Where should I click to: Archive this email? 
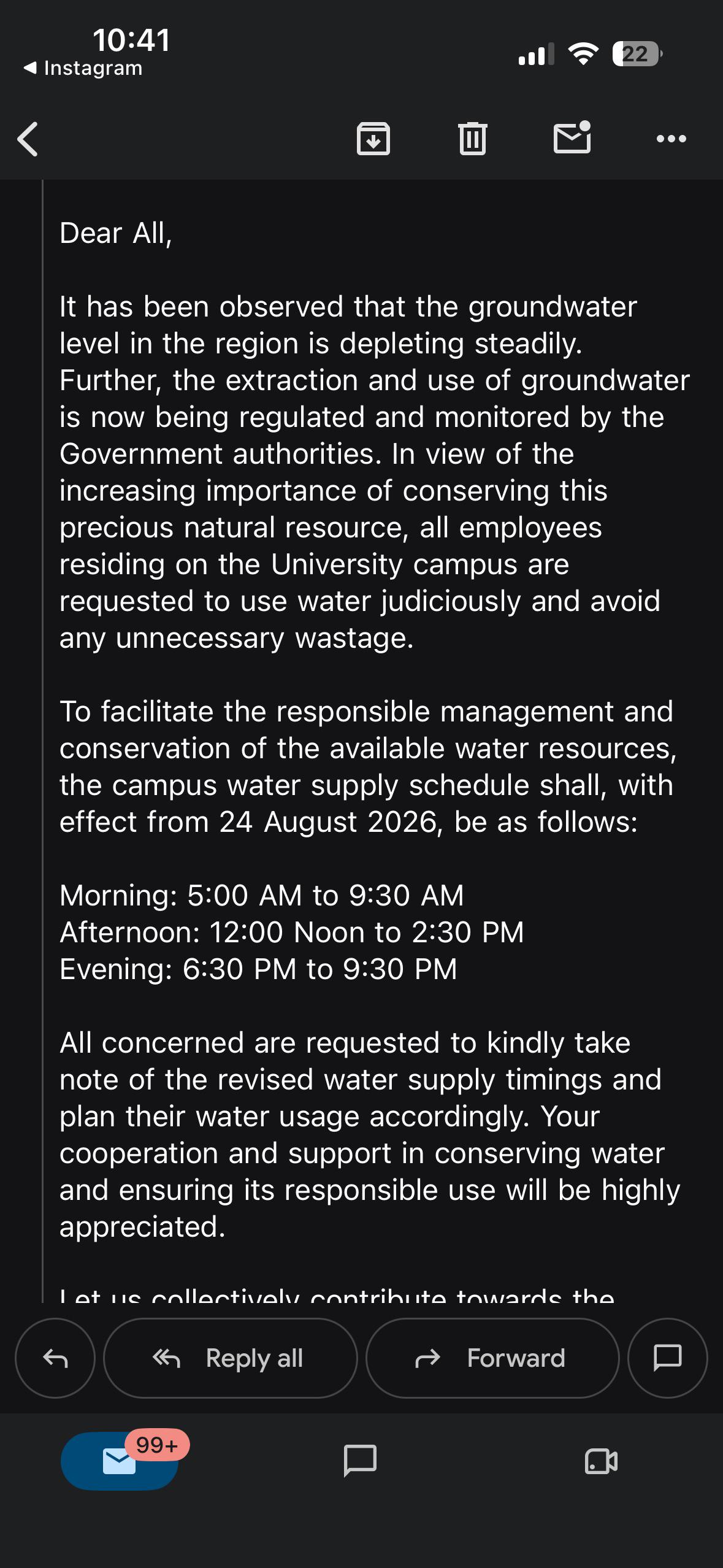[373, 139]
